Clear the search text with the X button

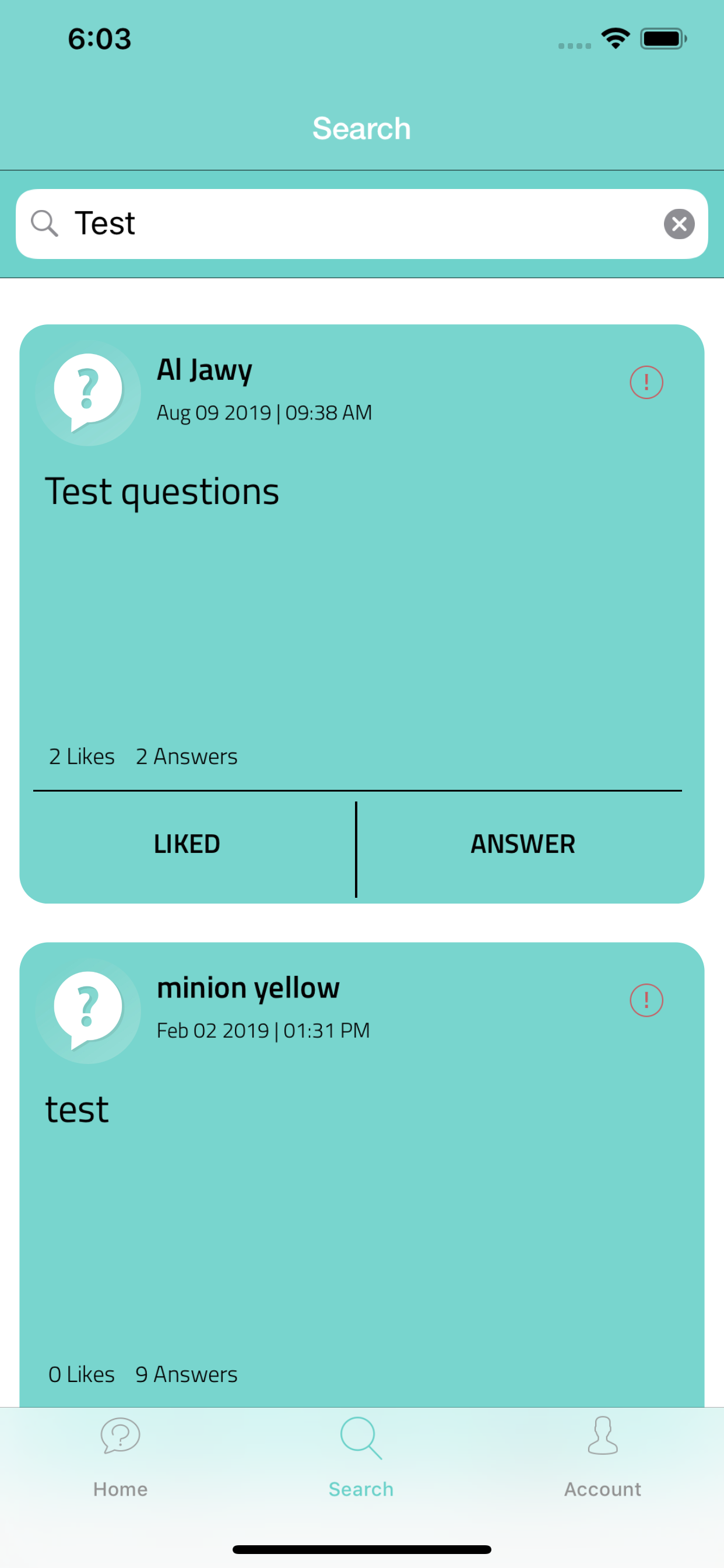[x=679, y=224]
